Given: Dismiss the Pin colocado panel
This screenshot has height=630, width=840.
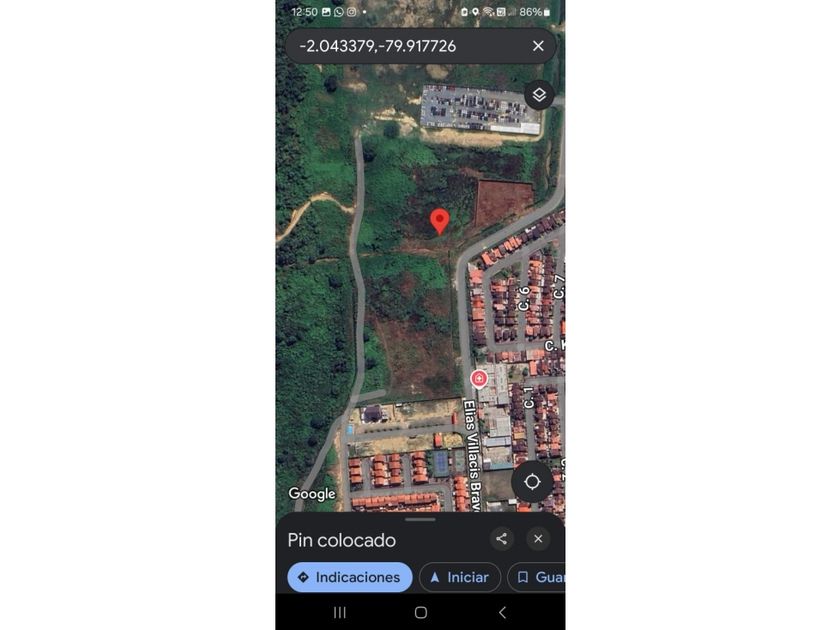Looking at the screenshot, I should pos(538,539).
